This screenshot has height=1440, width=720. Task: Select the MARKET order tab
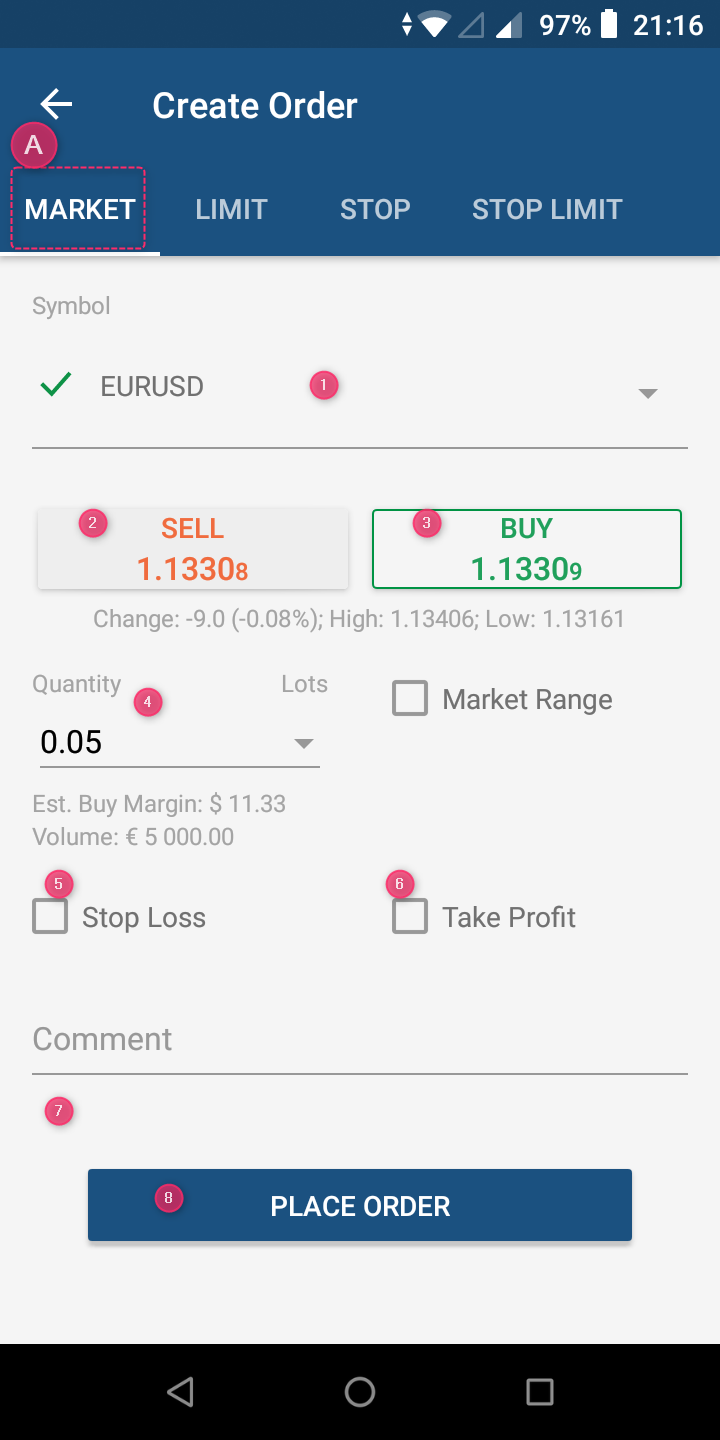tap(80, 209)
